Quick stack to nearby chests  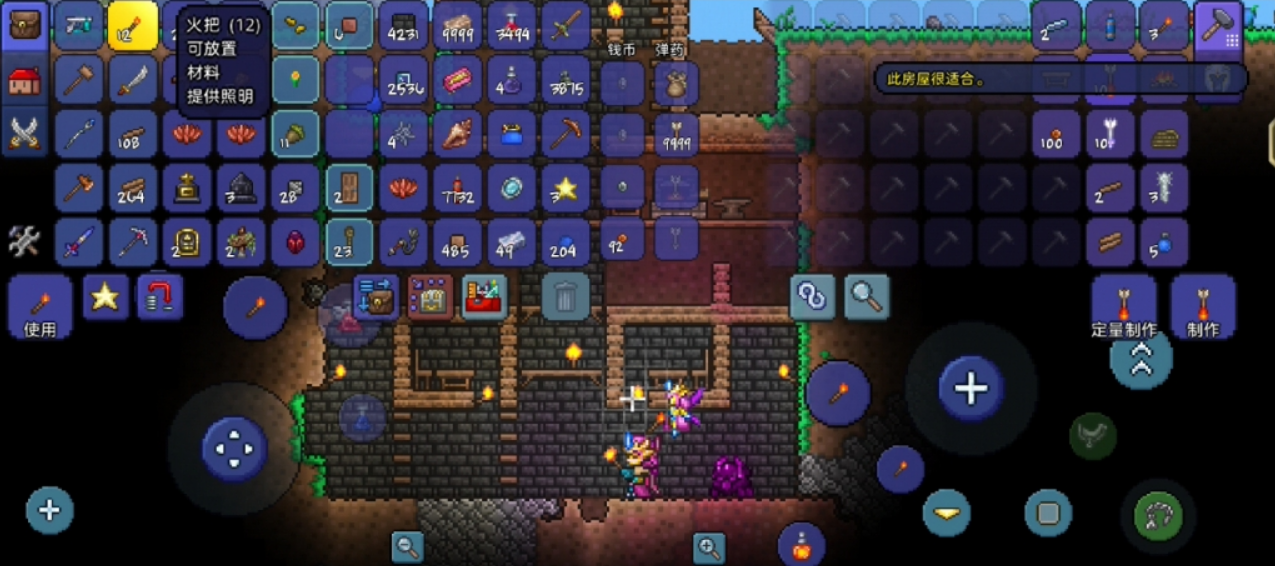pos(430,297)
